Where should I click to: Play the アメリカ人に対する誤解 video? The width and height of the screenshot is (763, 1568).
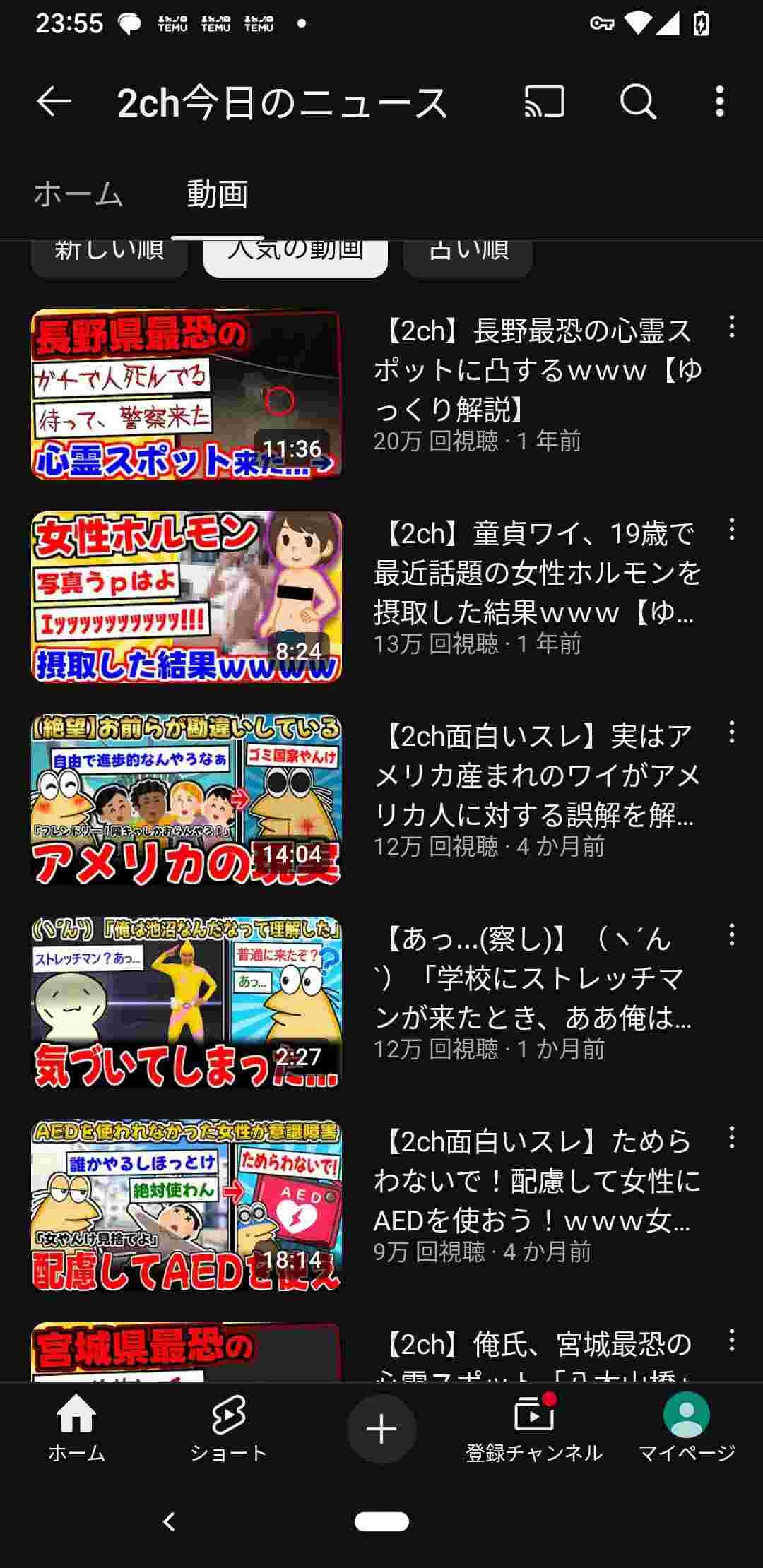(x=187, y=800)
